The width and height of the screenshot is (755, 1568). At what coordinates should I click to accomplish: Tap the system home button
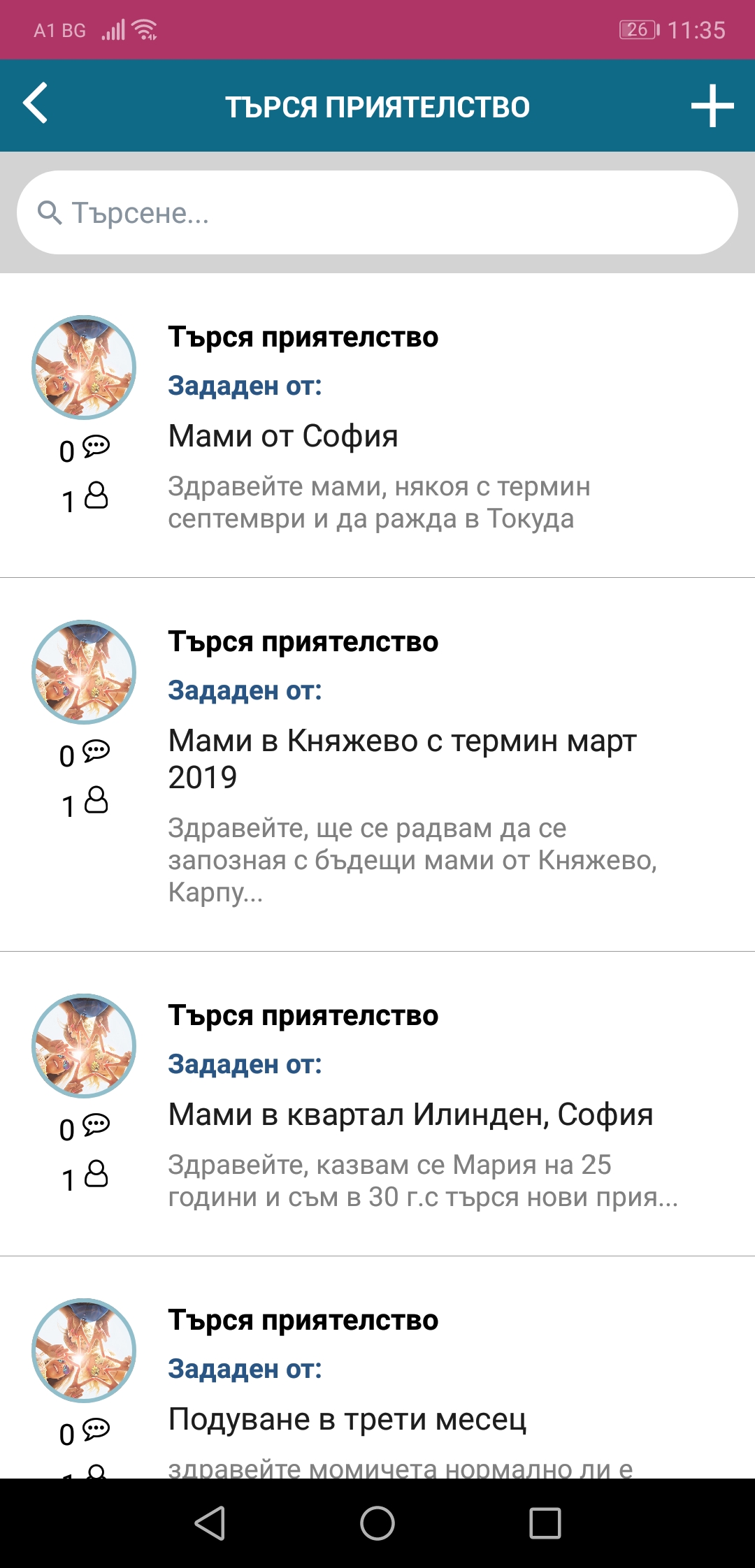[377, 1523]
